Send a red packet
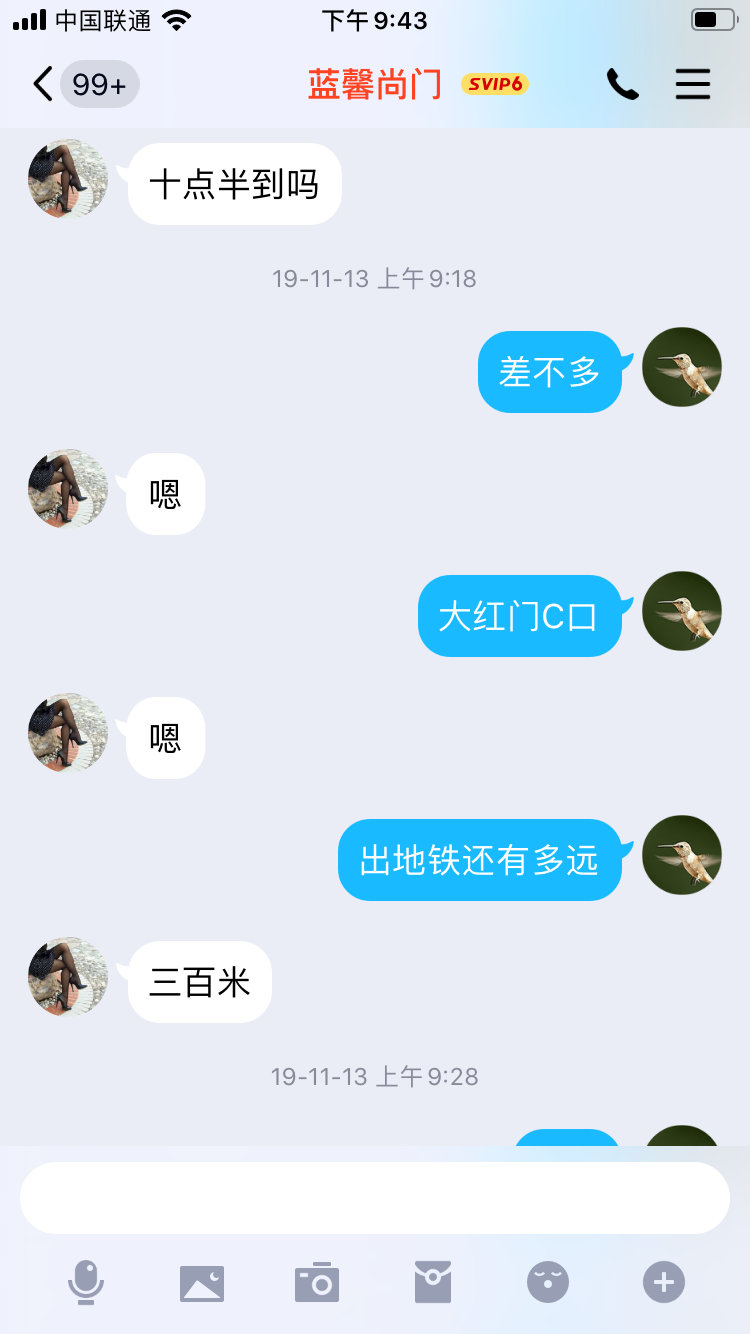This screenshot has width=750, height=1334. click(x=433, y=1282)
